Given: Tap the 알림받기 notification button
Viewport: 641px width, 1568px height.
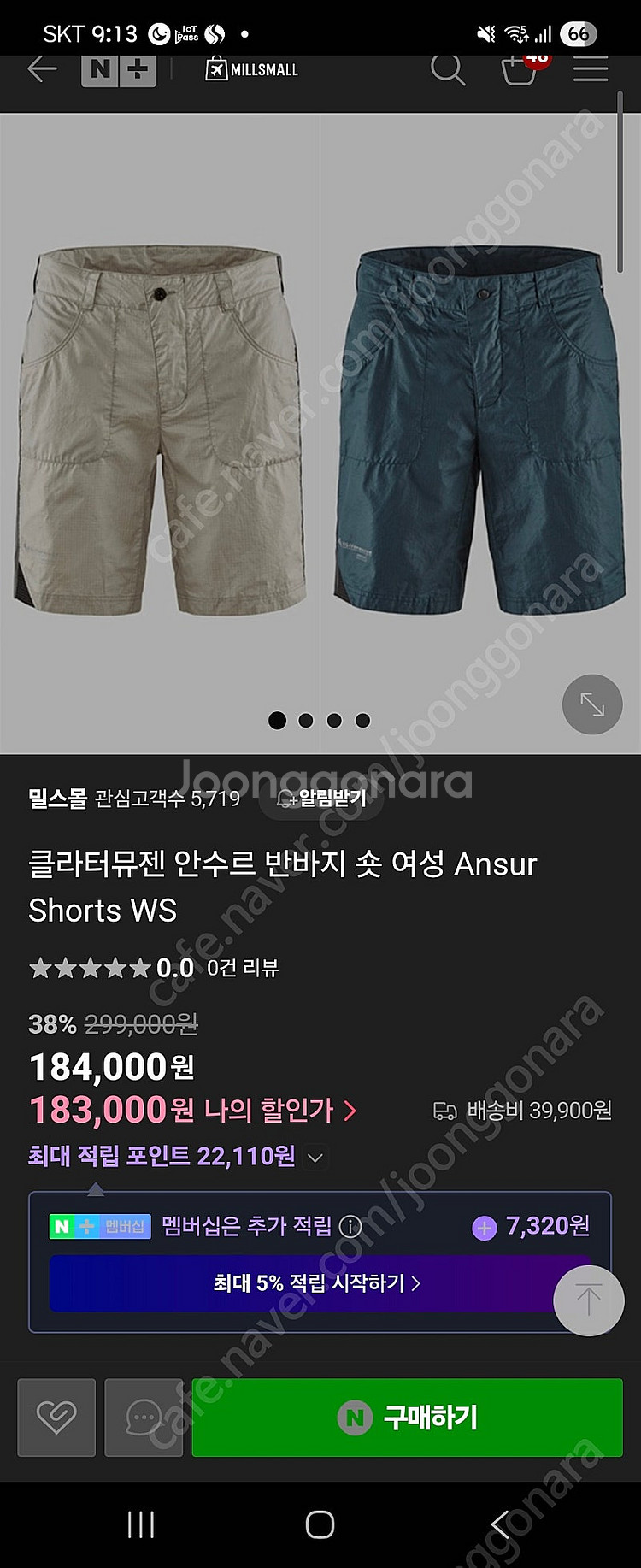Looking at the screenshot, I should (x=322, y=799).
